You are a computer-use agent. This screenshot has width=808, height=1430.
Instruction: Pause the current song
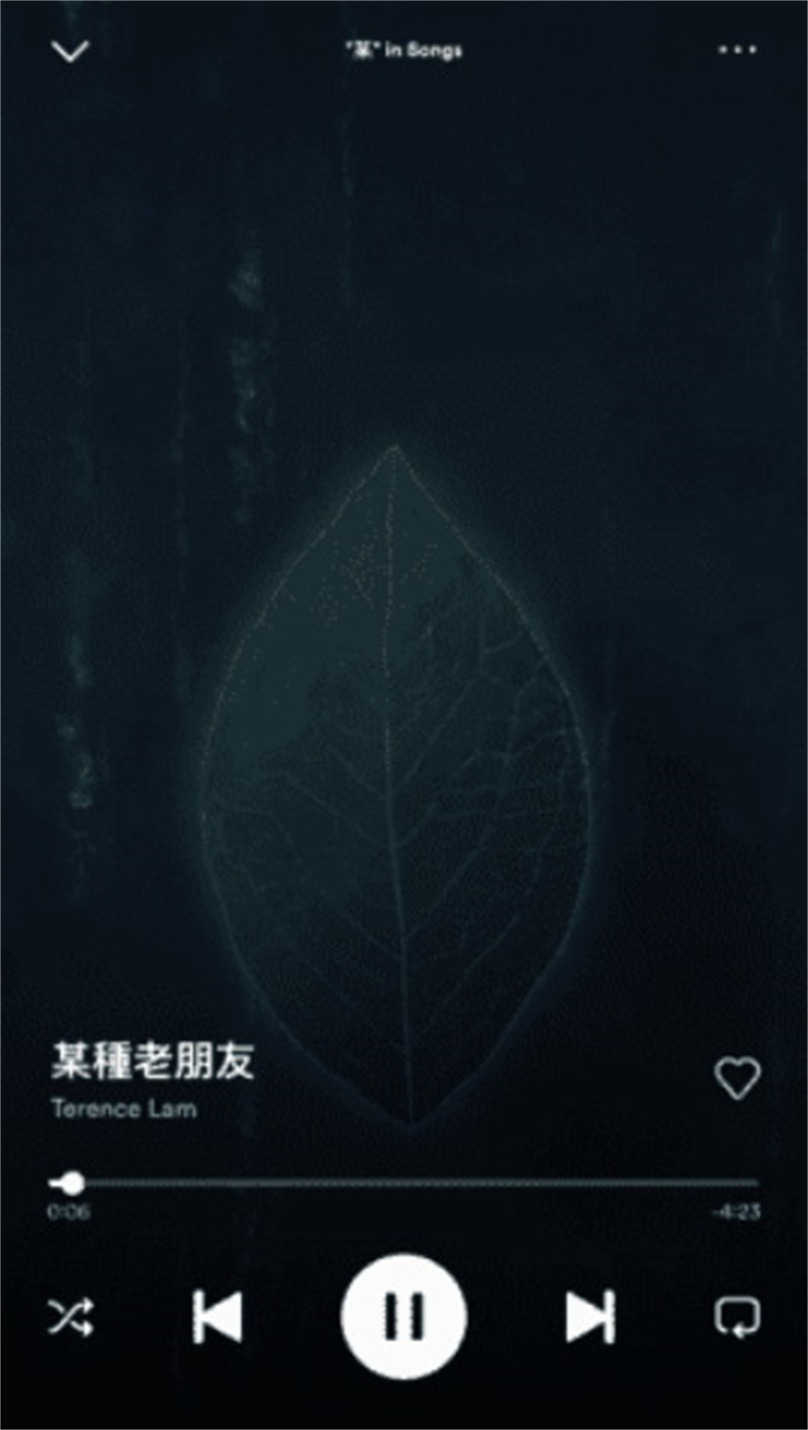click(404, 1316)
